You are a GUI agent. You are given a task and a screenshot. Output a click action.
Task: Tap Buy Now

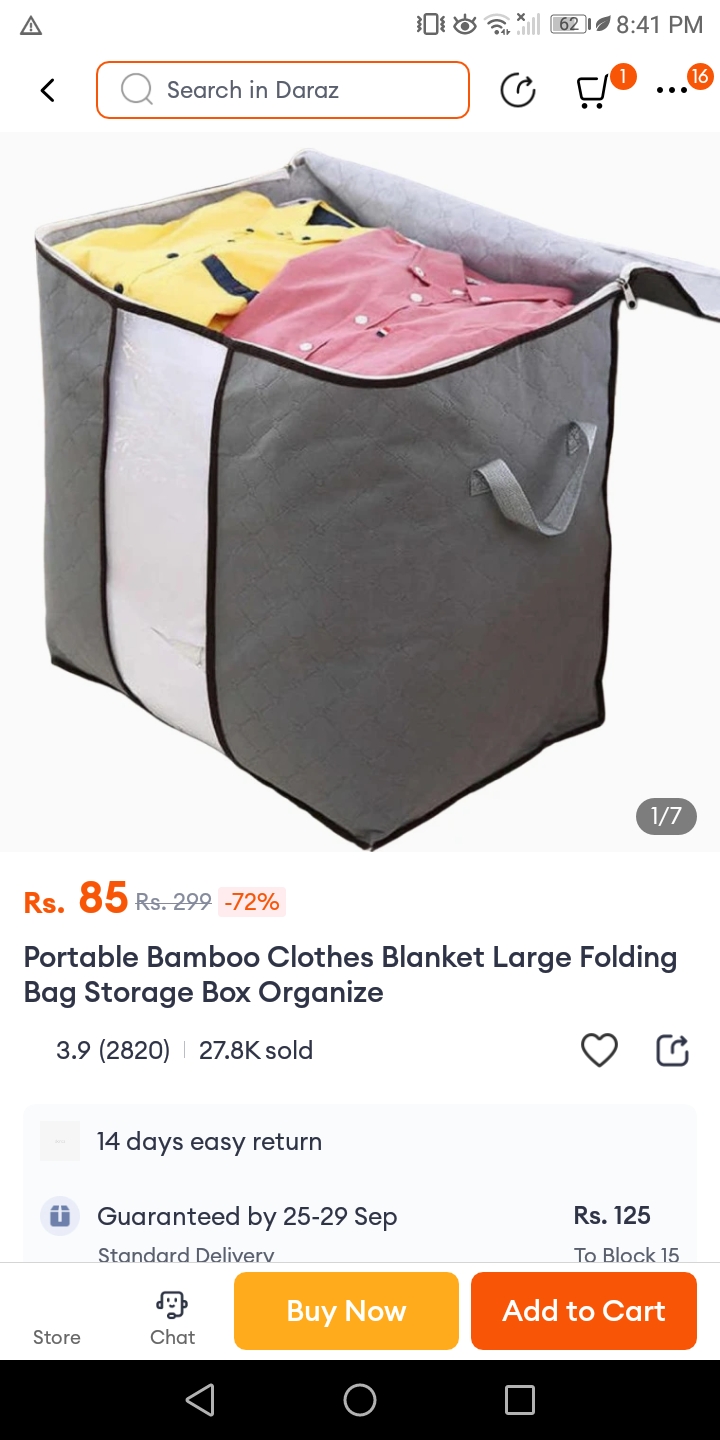(x=346, y=1311)
